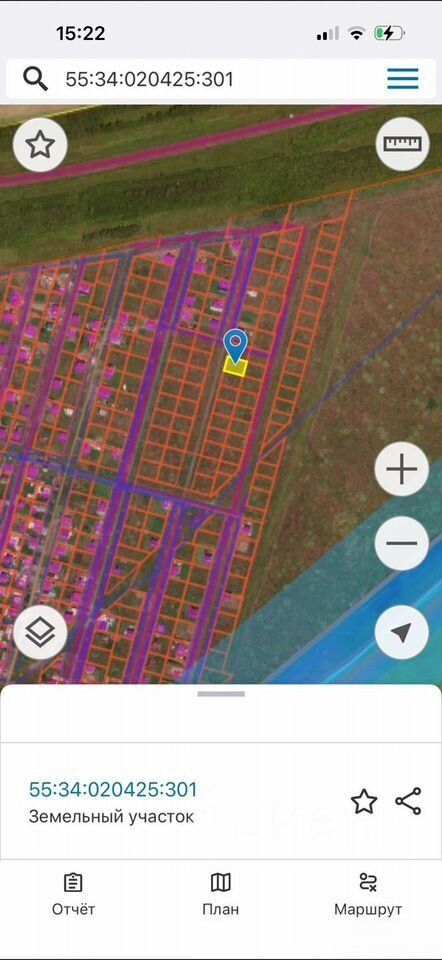
Task: Open favorites star on the map
Action: (x=40, y=145)
